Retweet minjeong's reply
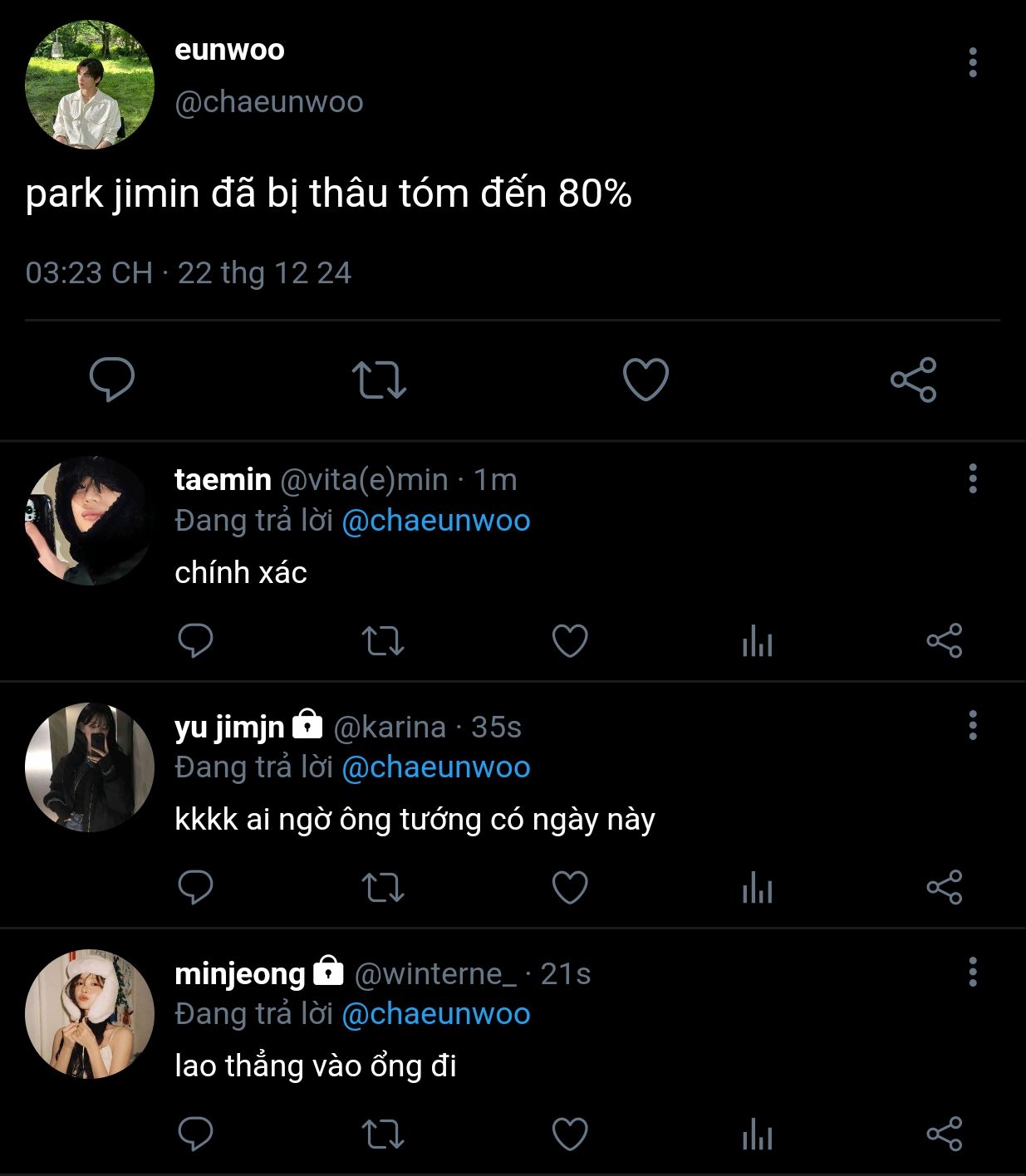 pos(383,1134)
